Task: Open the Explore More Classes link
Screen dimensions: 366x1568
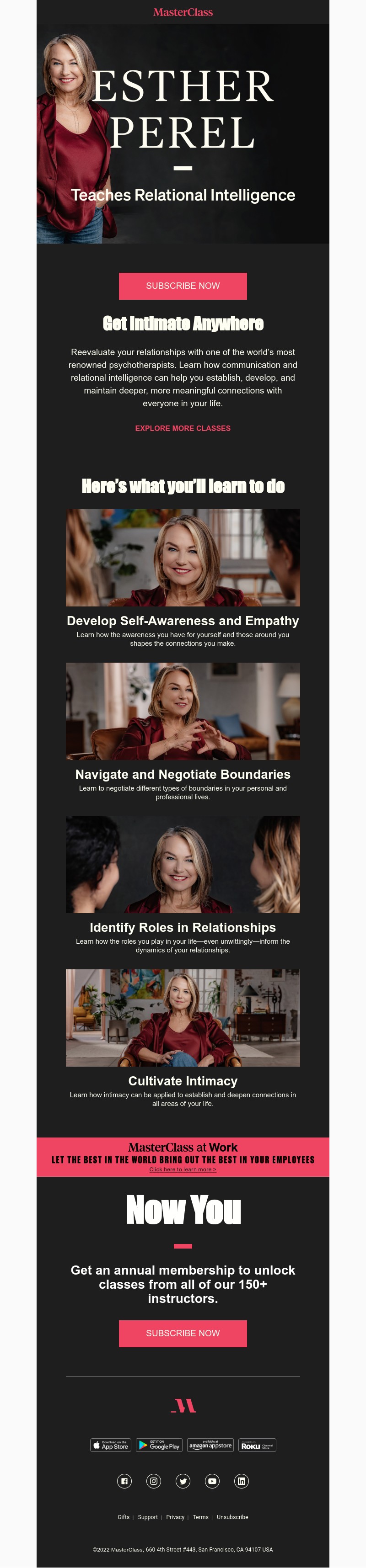Action: tap(183, 429)
